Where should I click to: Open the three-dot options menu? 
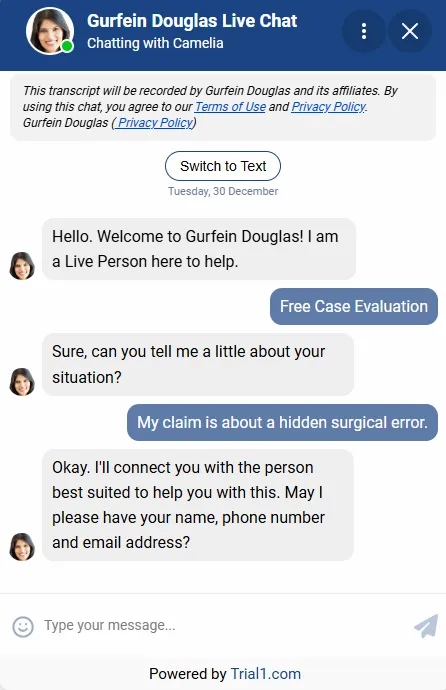[x=364, y=31]
